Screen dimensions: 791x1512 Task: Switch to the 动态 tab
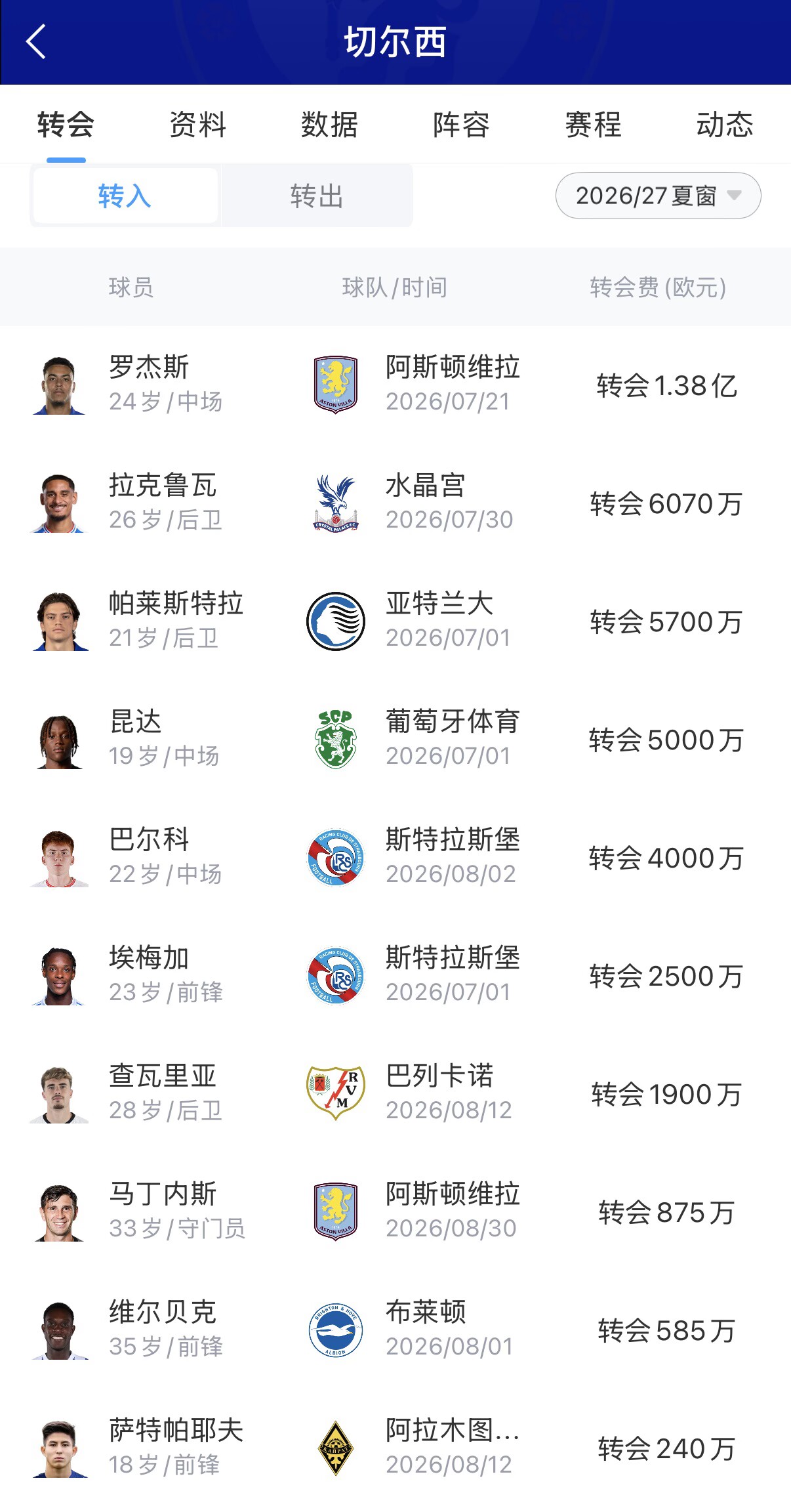pyautogui.click(x=725, y=125)
